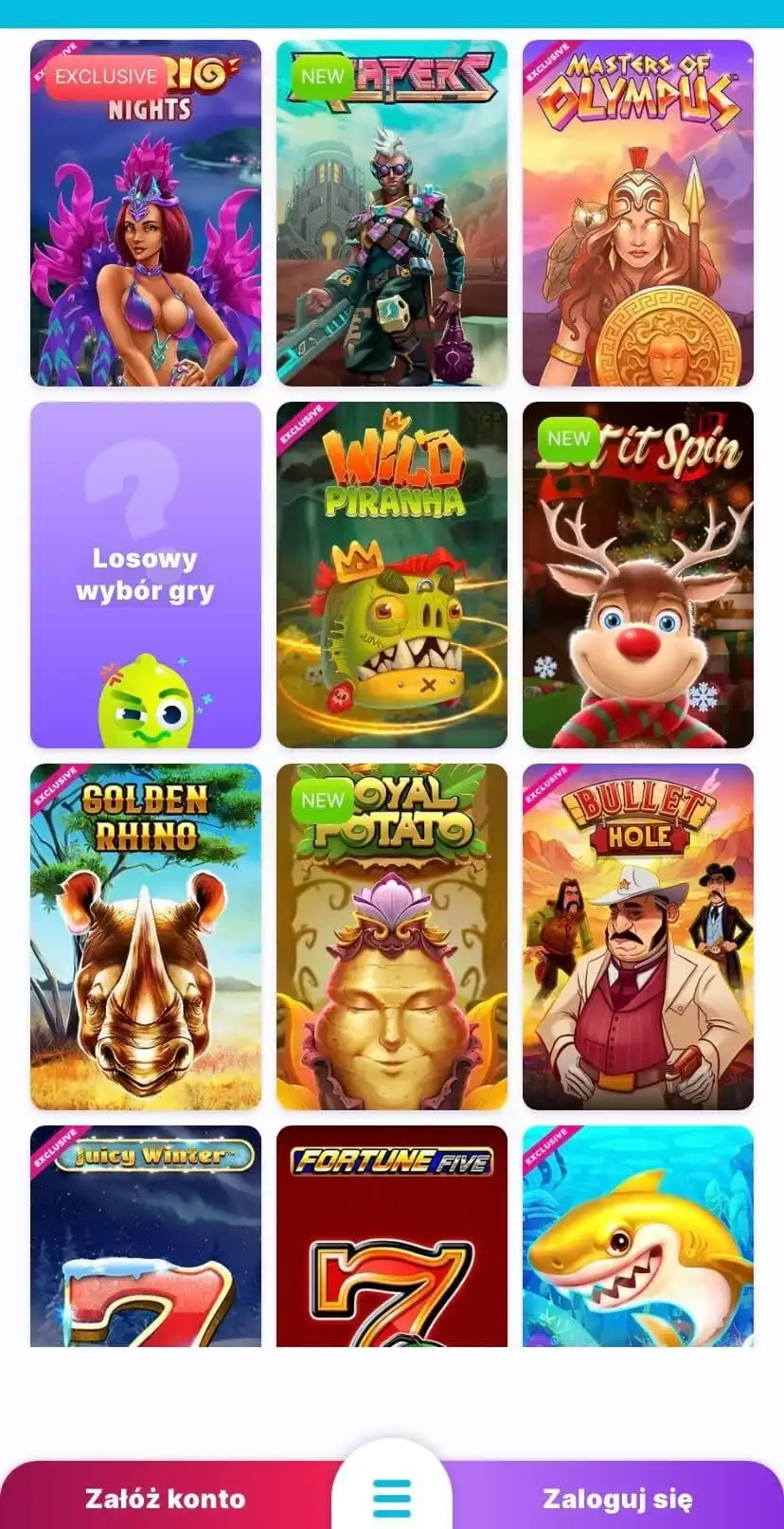
Task: Open the Rio Nights game
Action: 145,213
